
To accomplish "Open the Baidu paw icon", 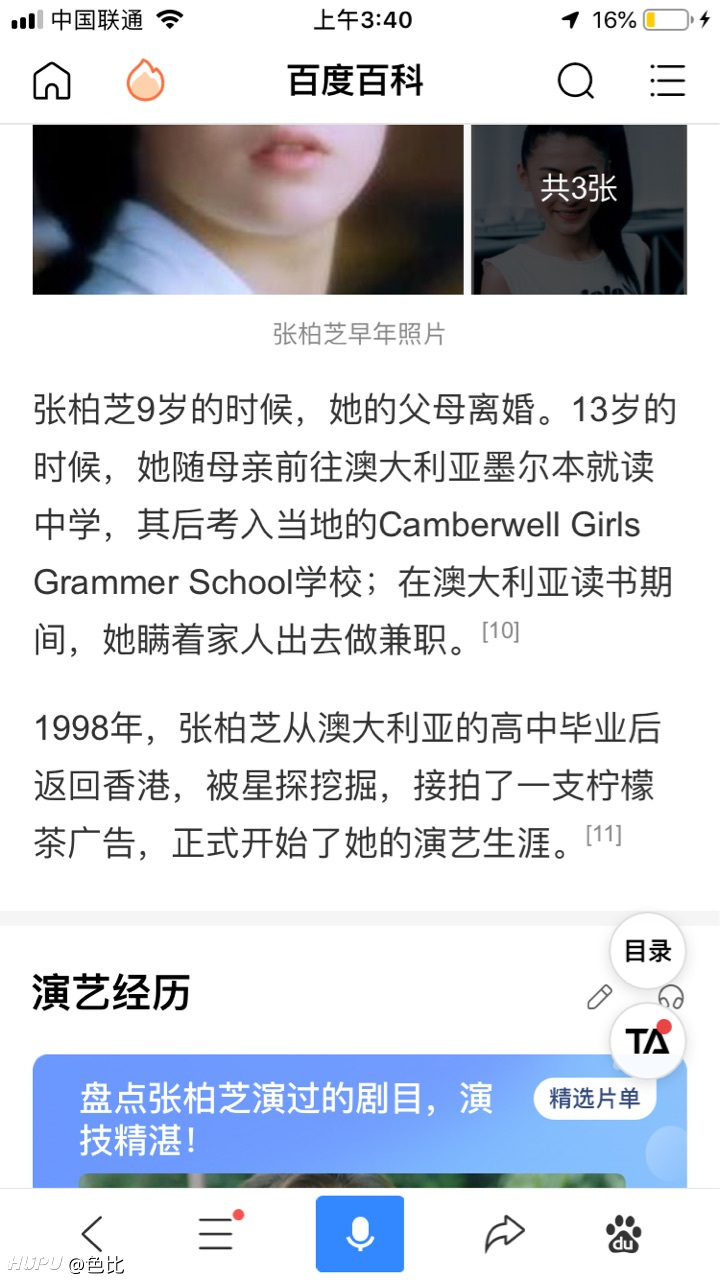I will (x=624, y=1235).
